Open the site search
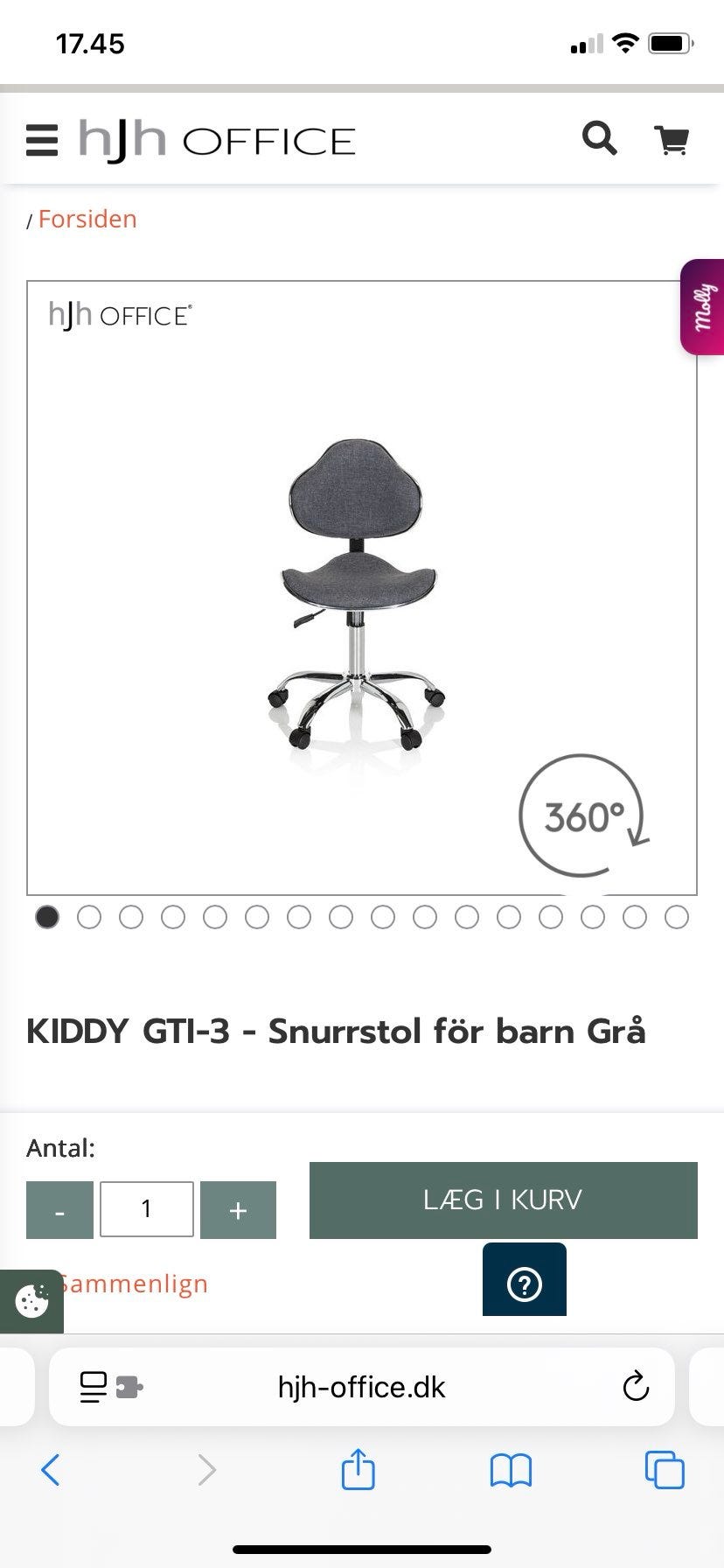Viewport: 724px width, 1568px height. click(x=599, y=138)
